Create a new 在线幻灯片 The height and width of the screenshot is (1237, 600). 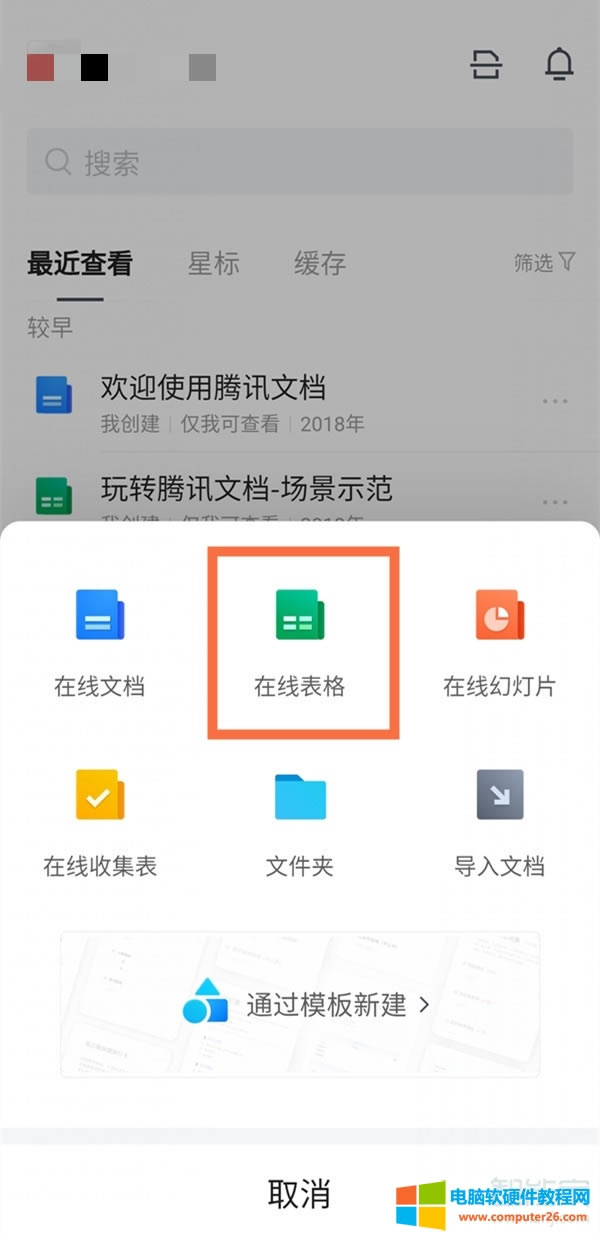pyautogui.click(x=499, y=640)
